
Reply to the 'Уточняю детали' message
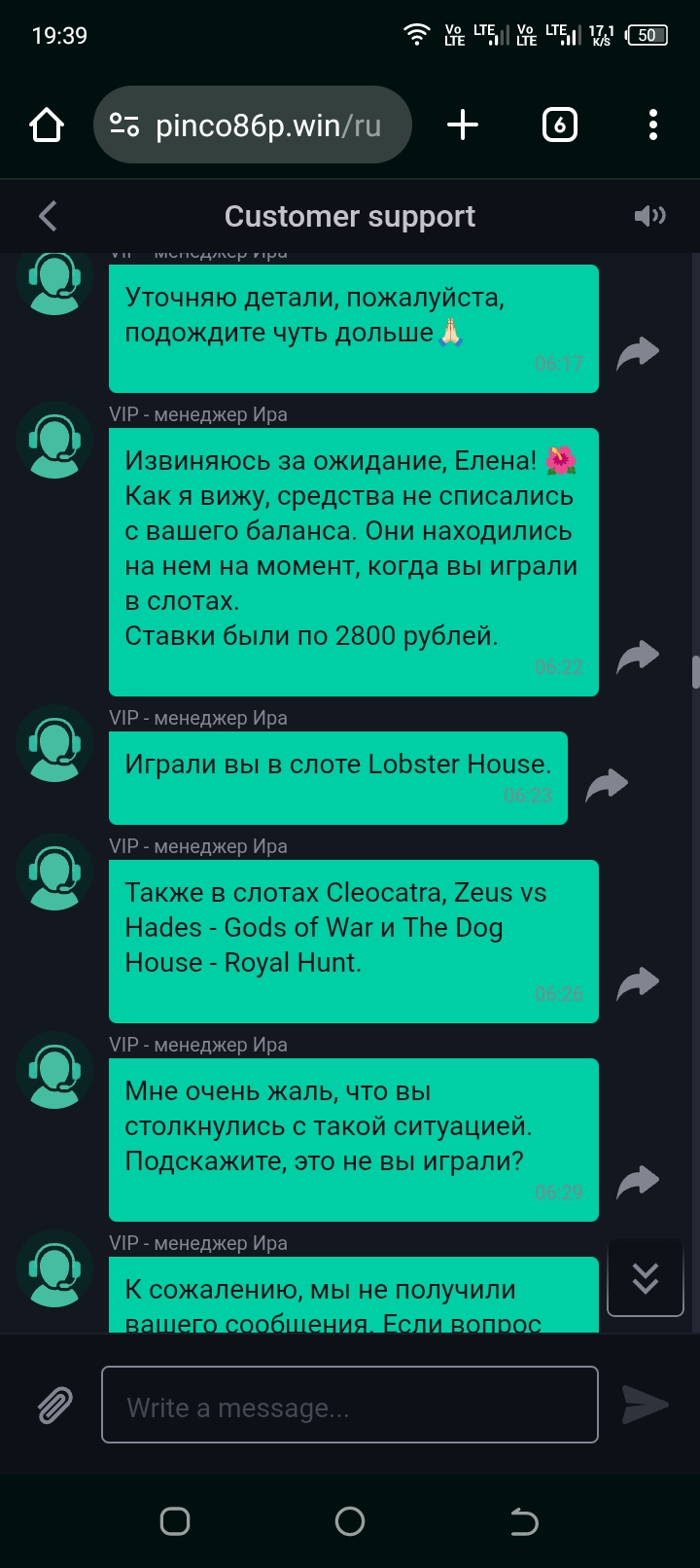(638, 353)
